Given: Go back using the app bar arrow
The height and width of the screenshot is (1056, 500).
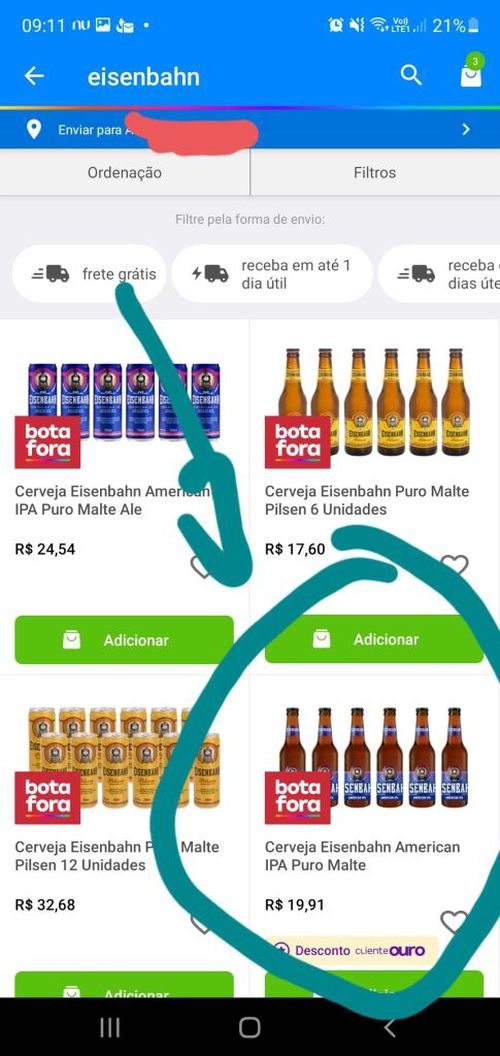Looking at the screenshot, I should [x=34, y=75].
